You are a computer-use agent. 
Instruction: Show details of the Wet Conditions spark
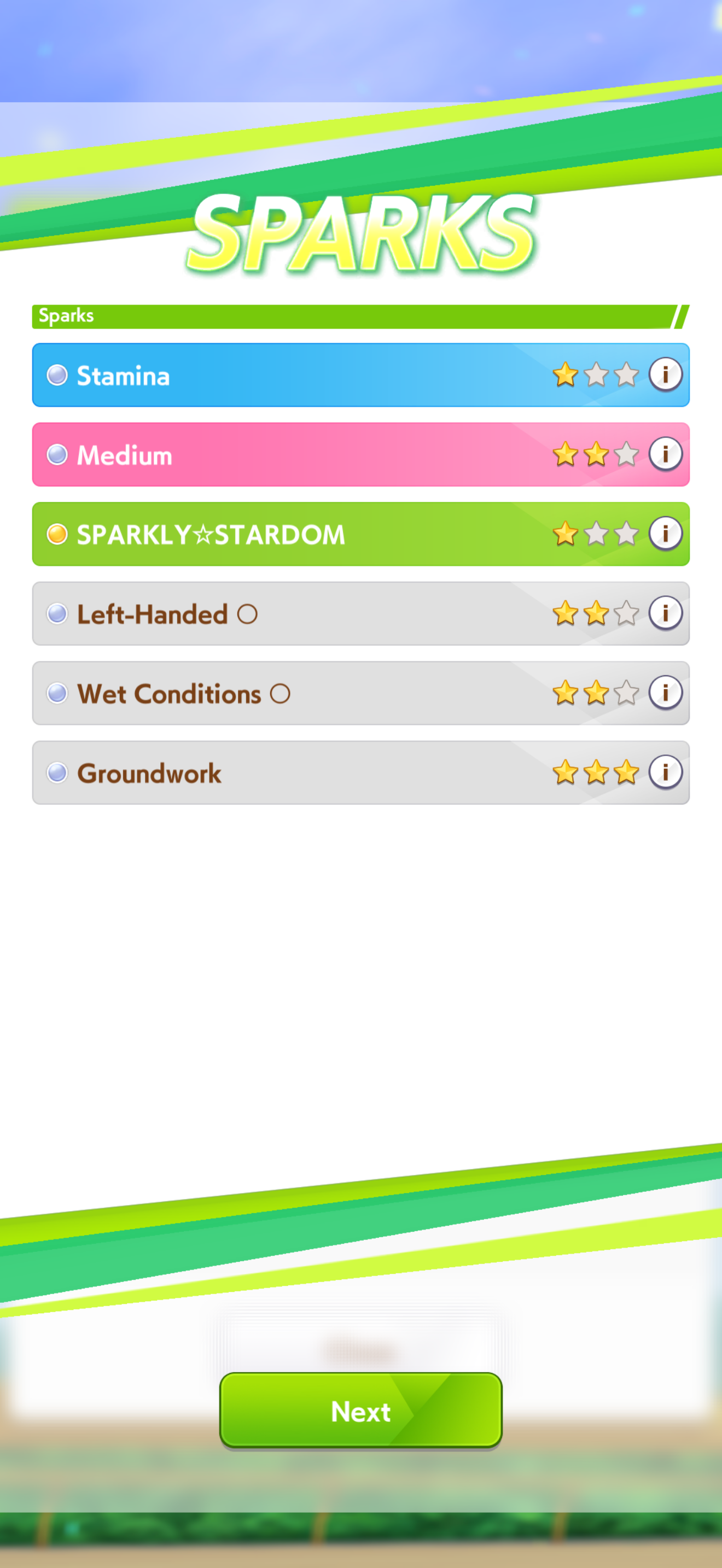point(665,693)
